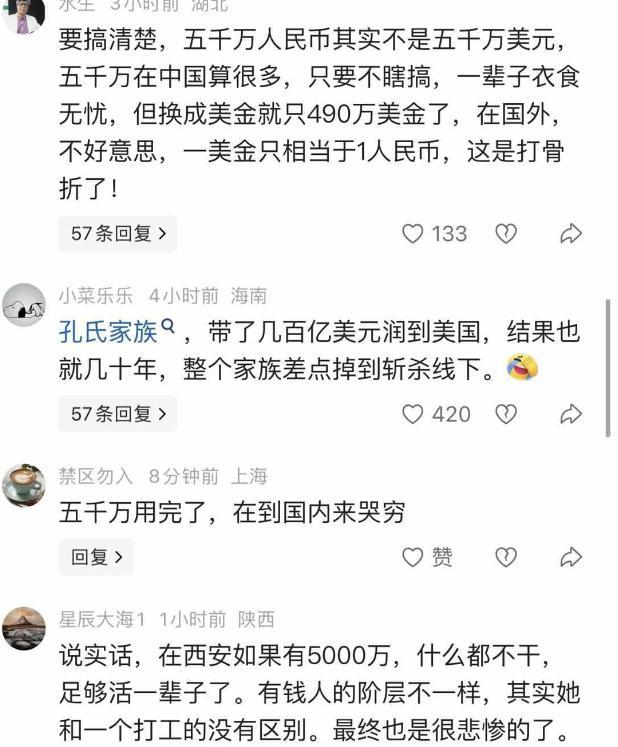
Task: Open 星辰大海1's profile avatar
Action: [x=24, y=628]
